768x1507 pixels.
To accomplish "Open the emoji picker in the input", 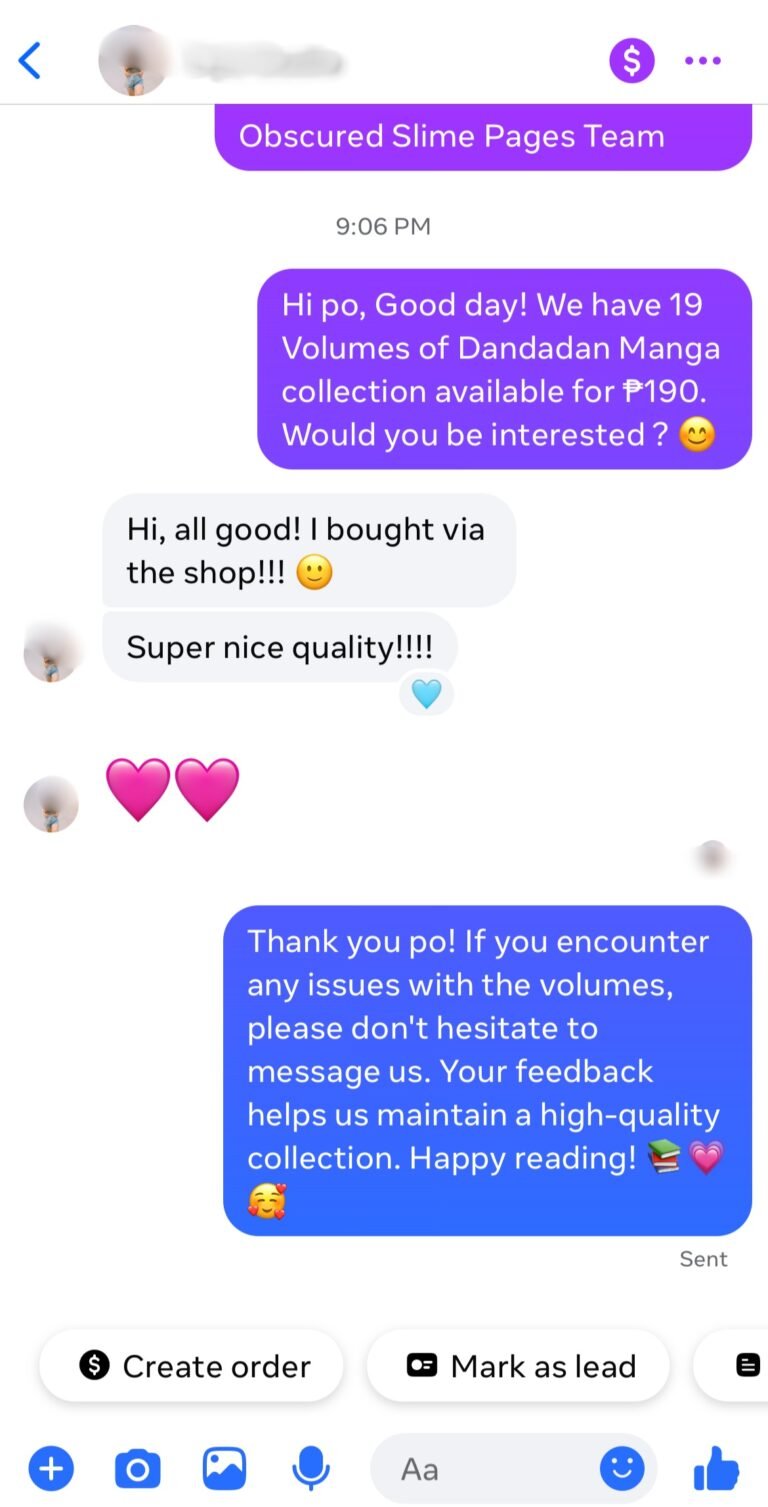I will [x=622, y=1468].
